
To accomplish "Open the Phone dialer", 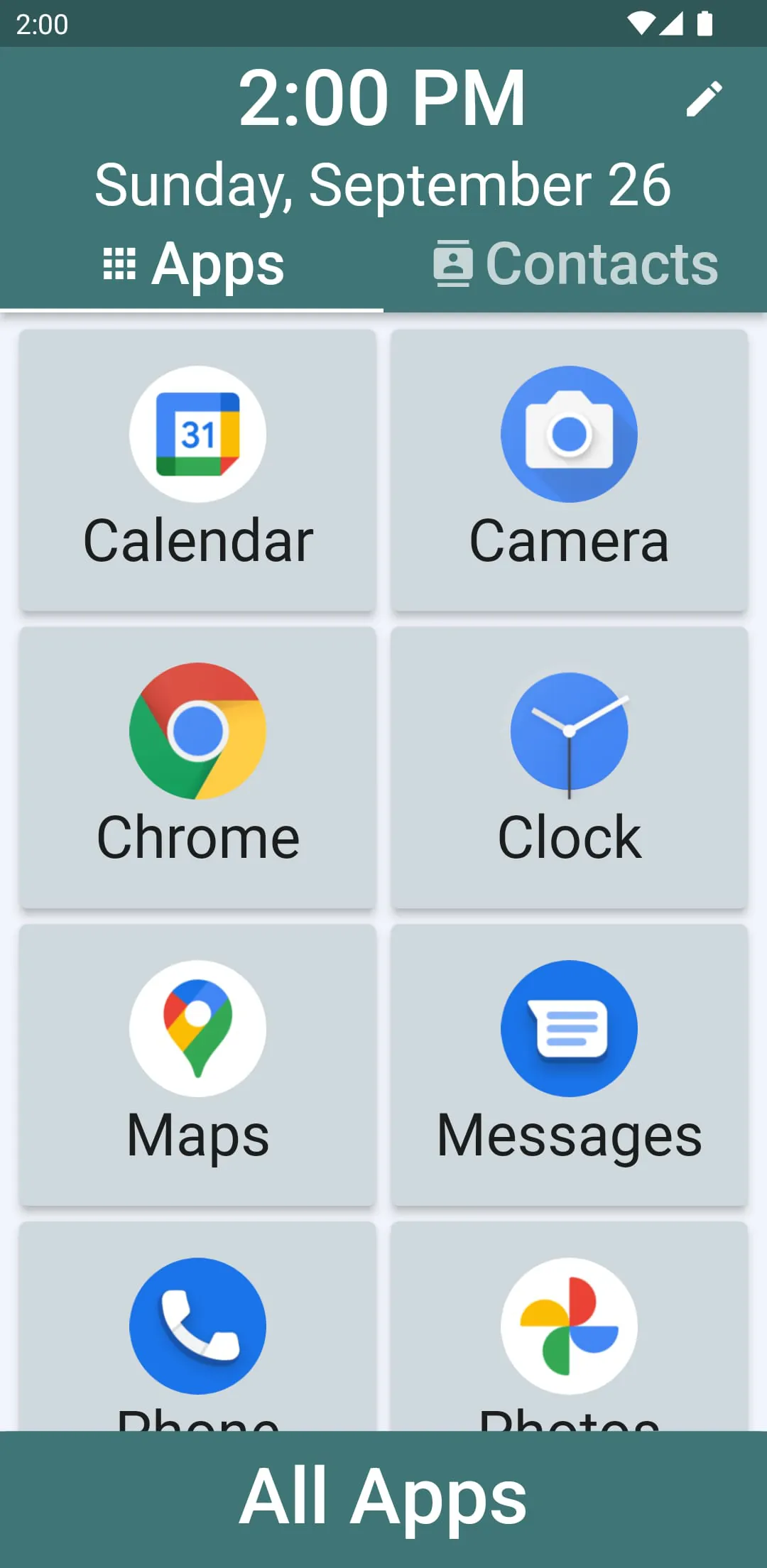I will click(x=198, y=1335).
